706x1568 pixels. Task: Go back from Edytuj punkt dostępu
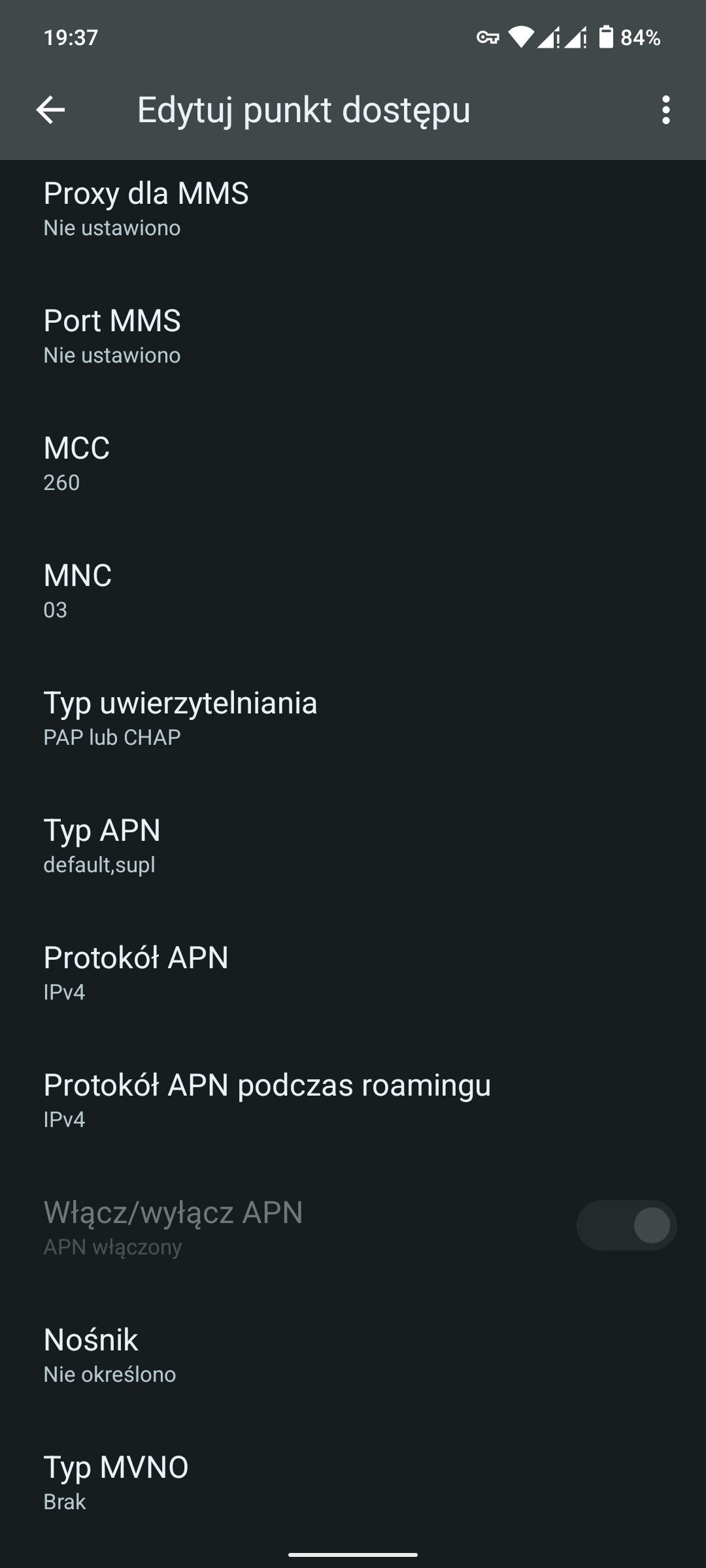[50, 110]
